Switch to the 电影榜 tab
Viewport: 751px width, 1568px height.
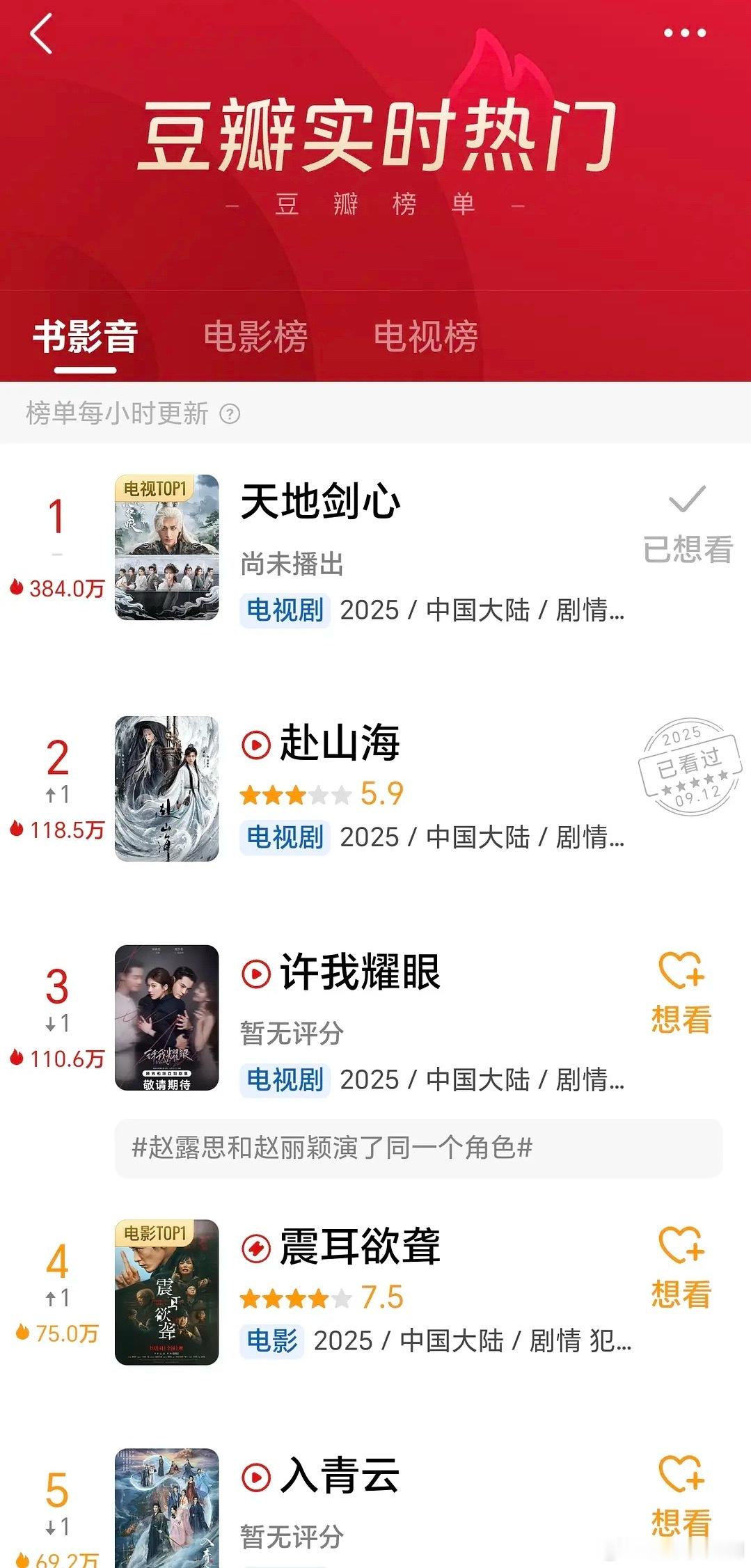point(255,337)
